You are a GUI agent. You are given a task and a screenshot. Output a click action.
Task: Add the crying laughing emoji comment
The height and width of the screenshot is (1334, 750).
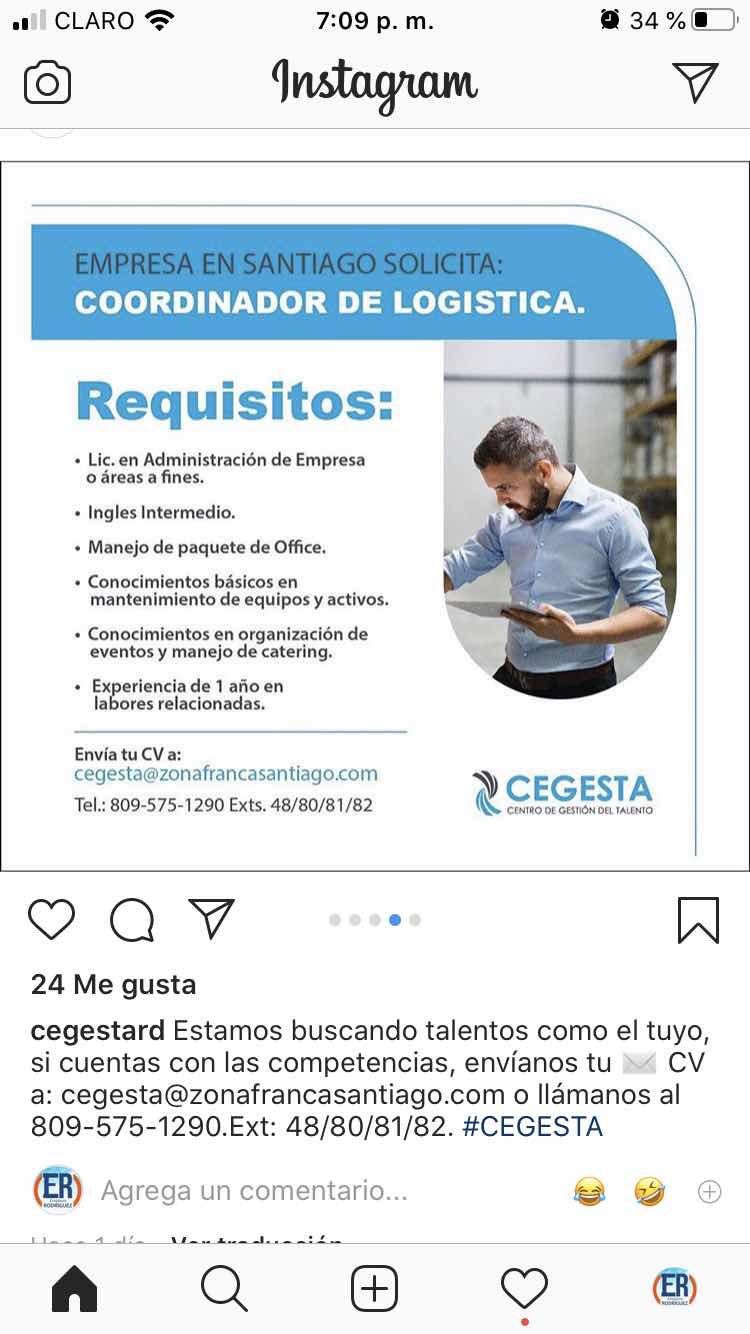click(589, 1191)
